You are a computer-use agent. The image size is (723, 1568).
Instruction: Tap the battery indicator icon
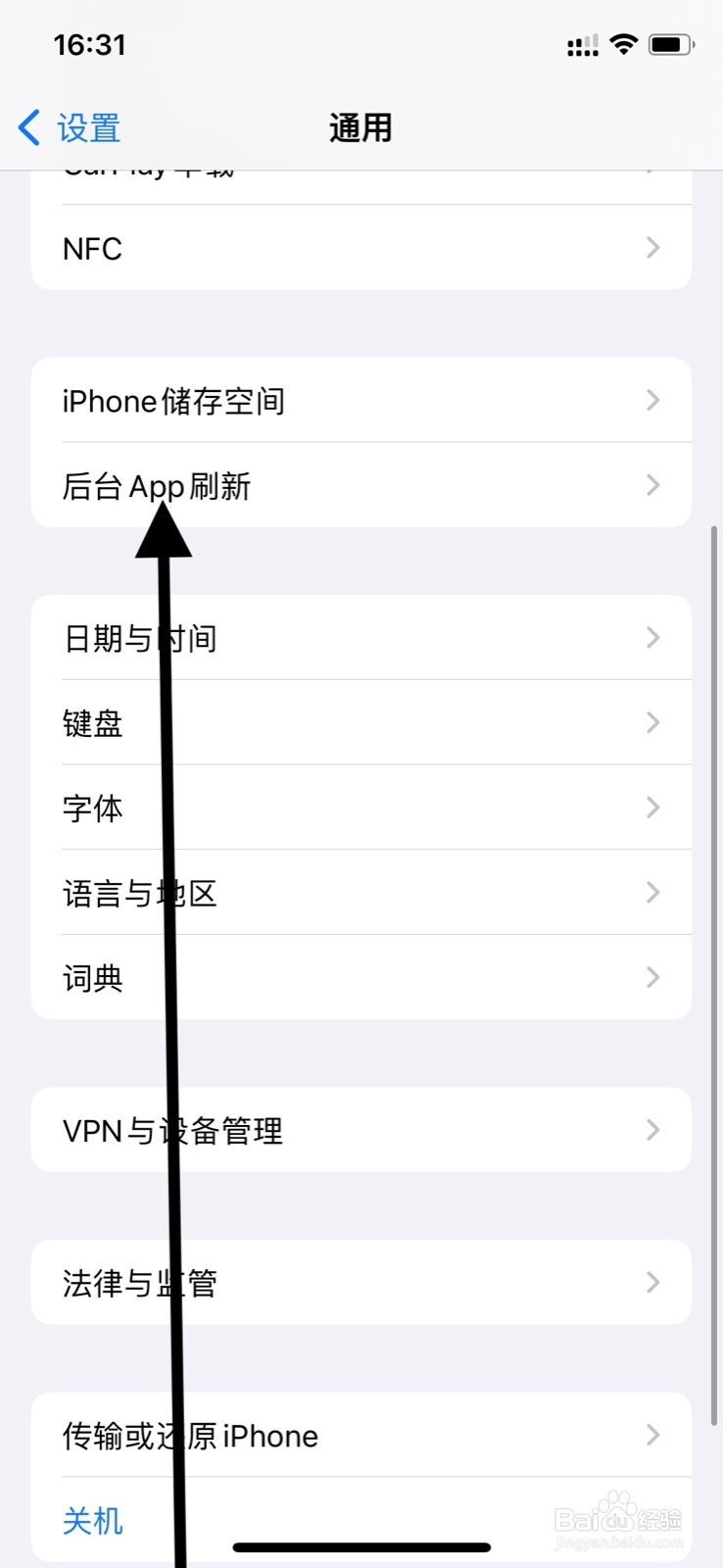coord(670,43)
